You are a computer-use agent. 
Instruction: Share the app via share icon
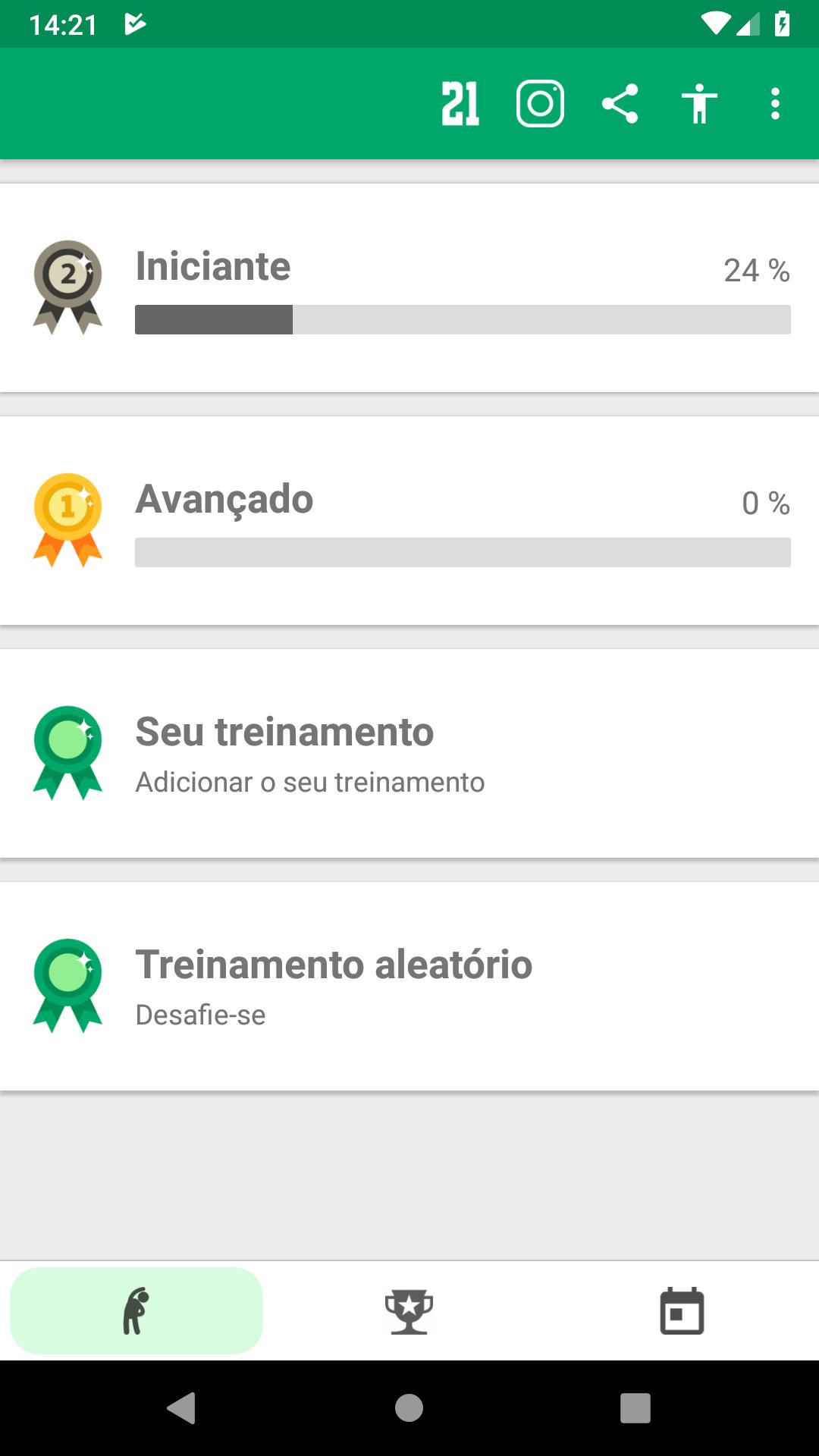620,103
